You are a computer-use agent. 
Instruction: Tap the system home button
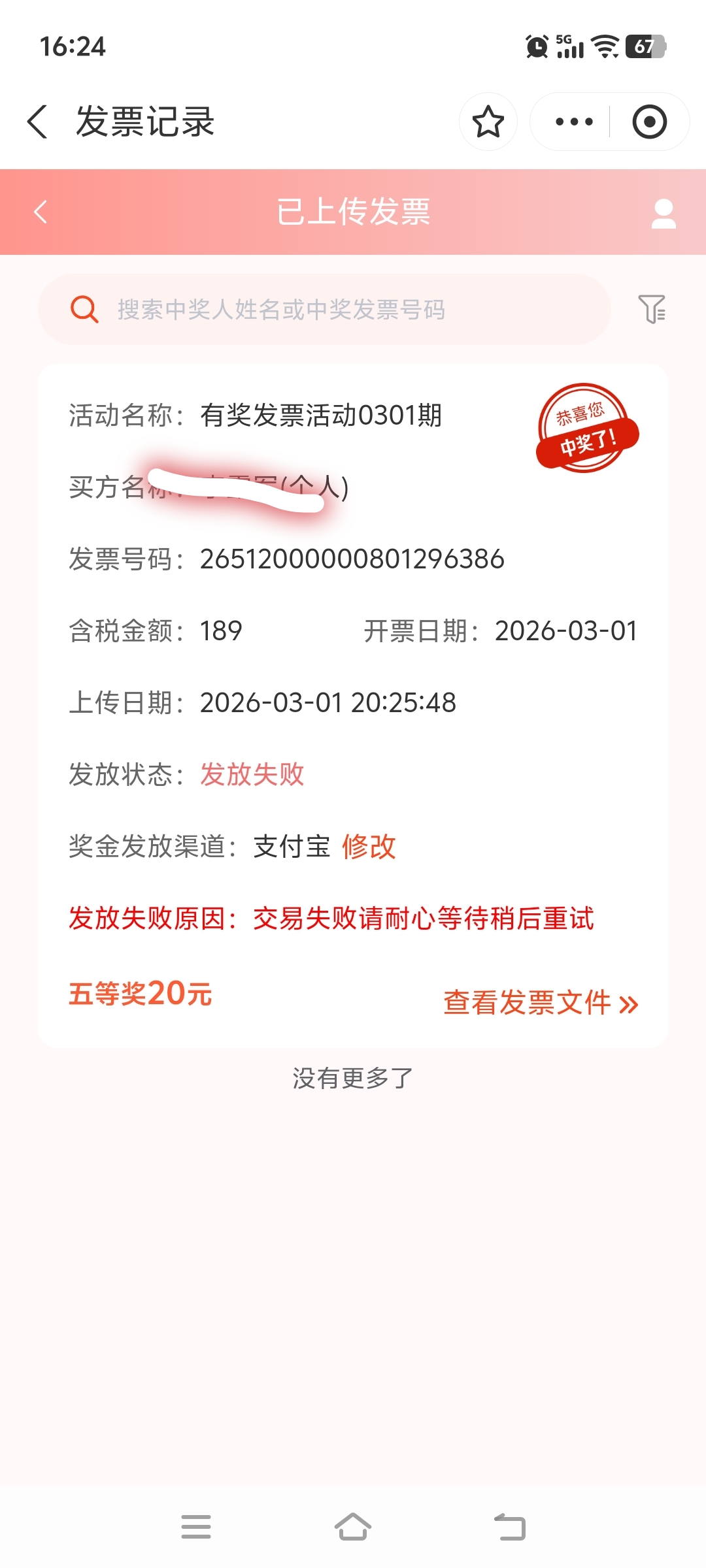(x=353, y=1527)
